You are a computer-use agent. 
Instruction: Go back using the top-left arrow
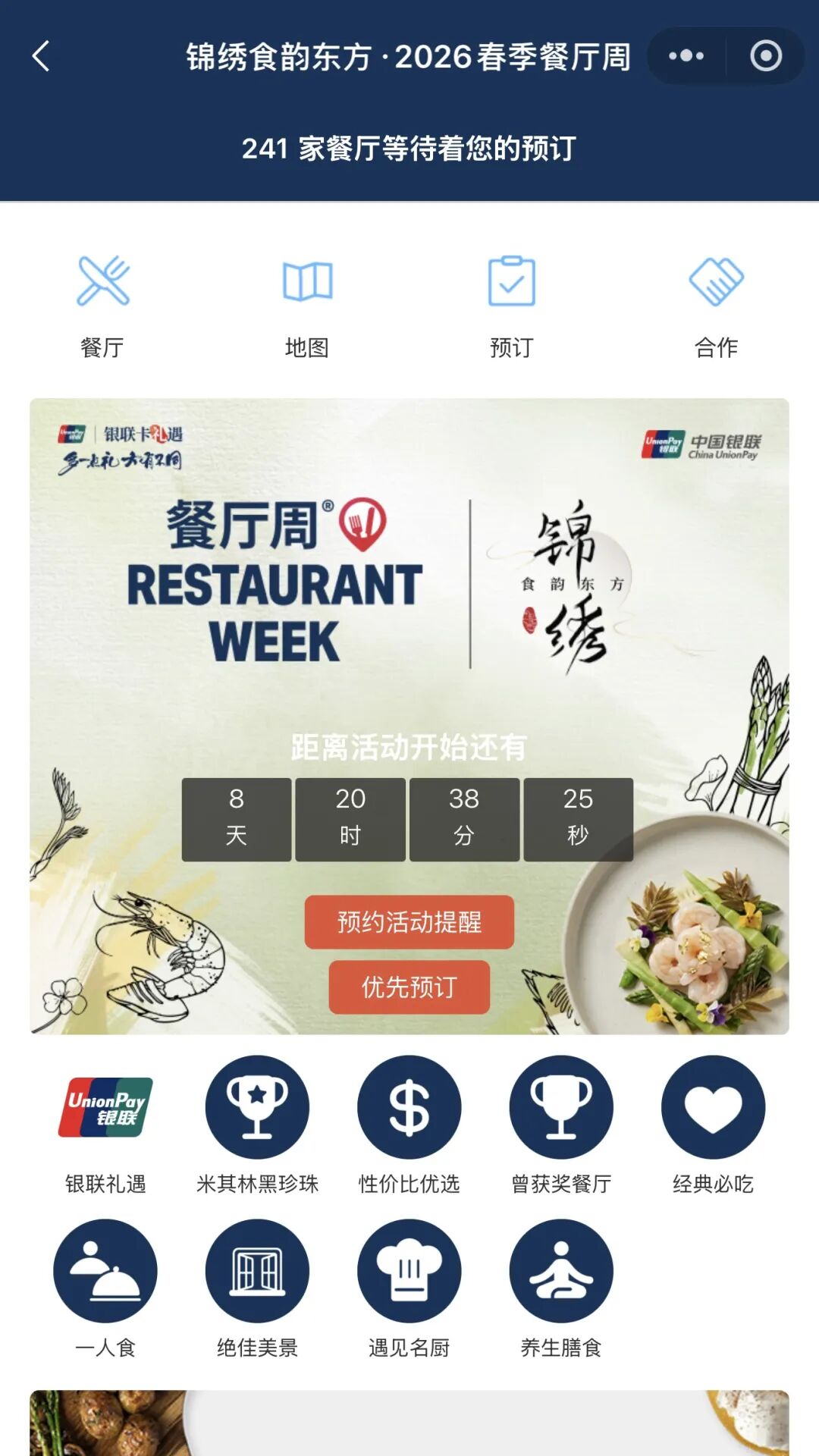tap(42, 56)
